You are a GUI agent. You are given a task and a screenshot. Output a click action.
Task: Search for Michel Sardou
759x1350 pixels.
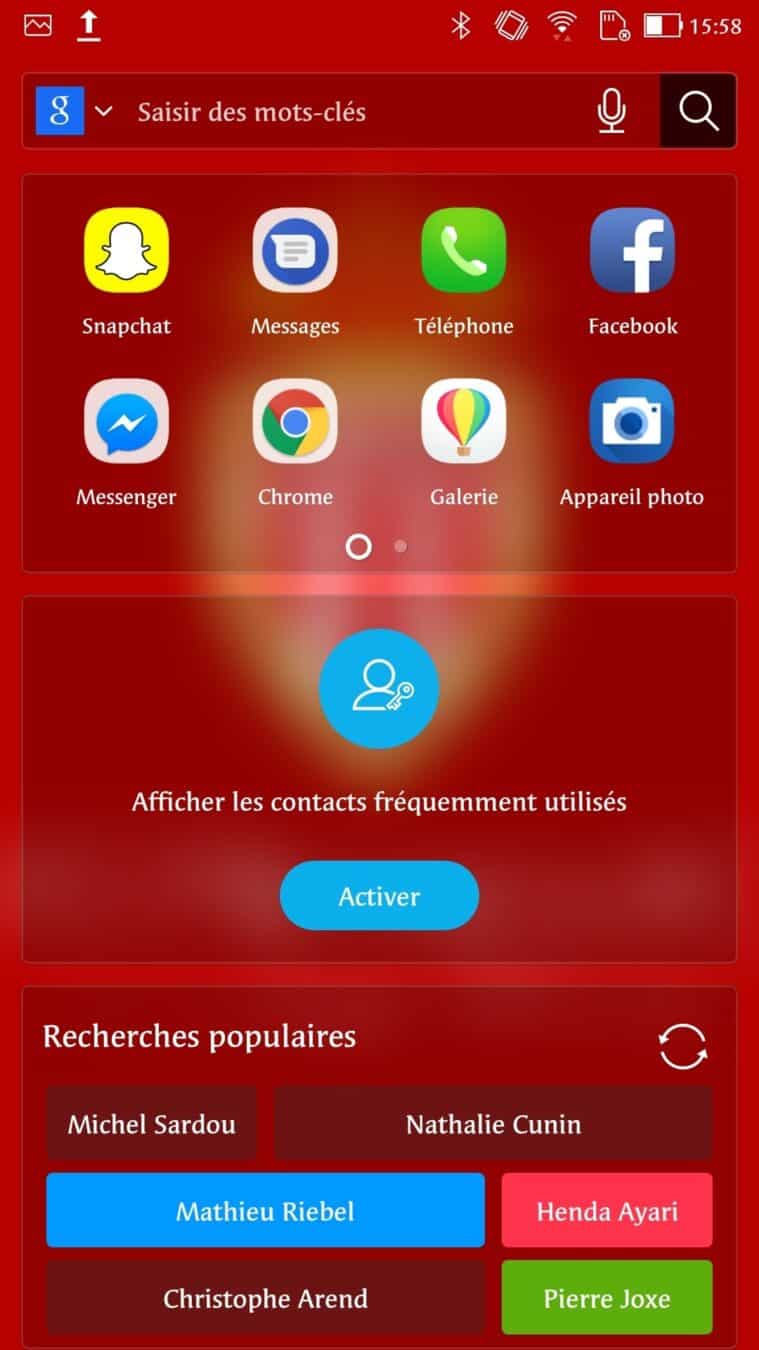coord(152,1124)
